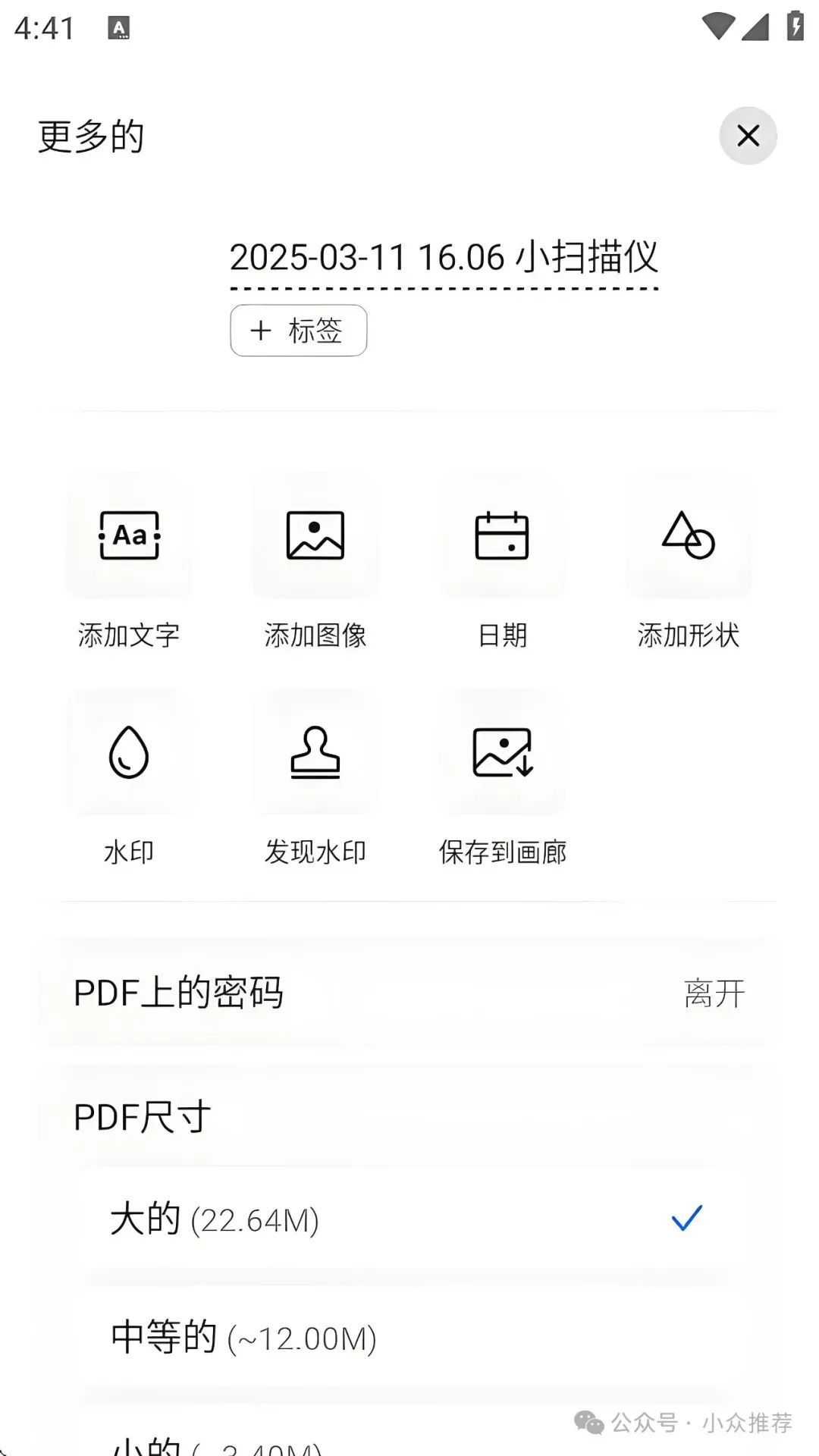Open 添加形状 tool
This screenshot has height=1456, width=819.
pos(688,536)
